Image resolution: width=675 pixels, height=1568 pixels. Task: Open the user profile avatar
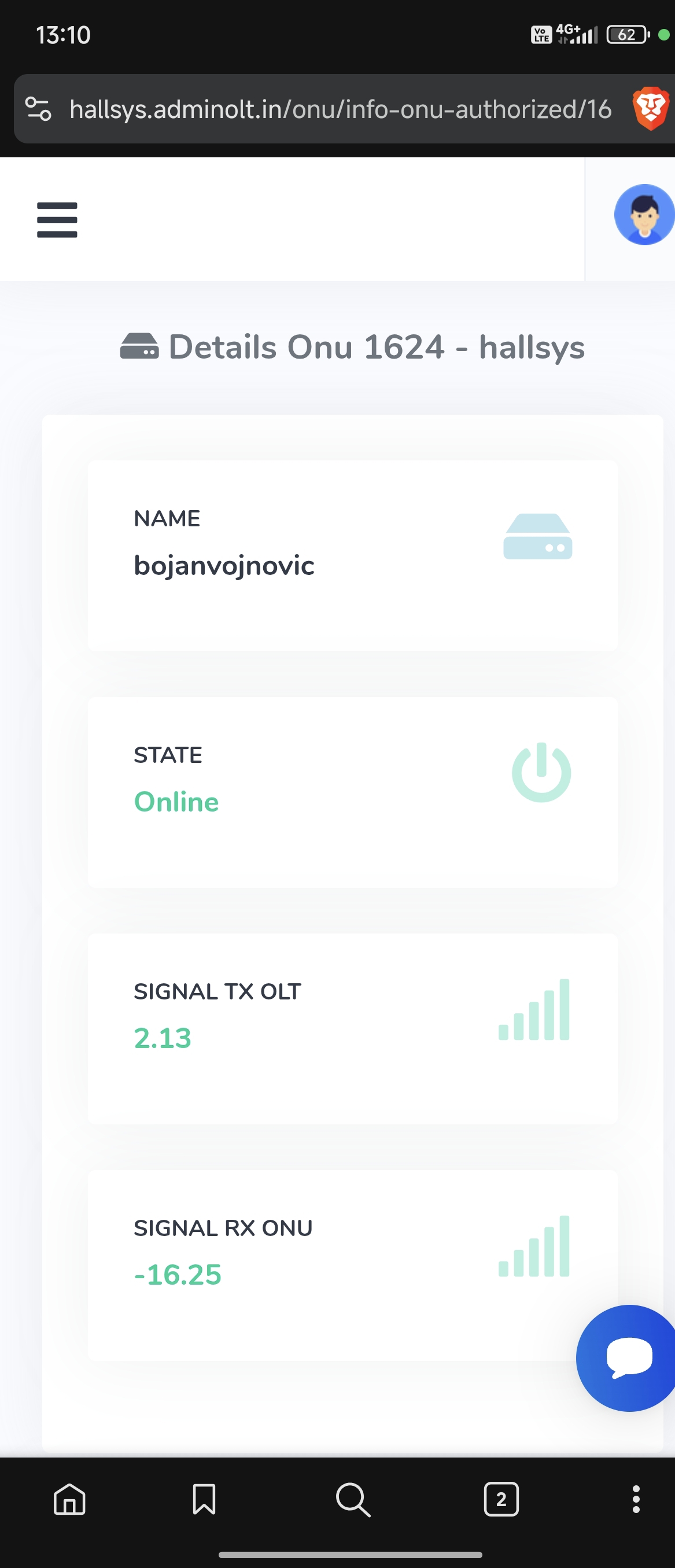tap(644, 215)
